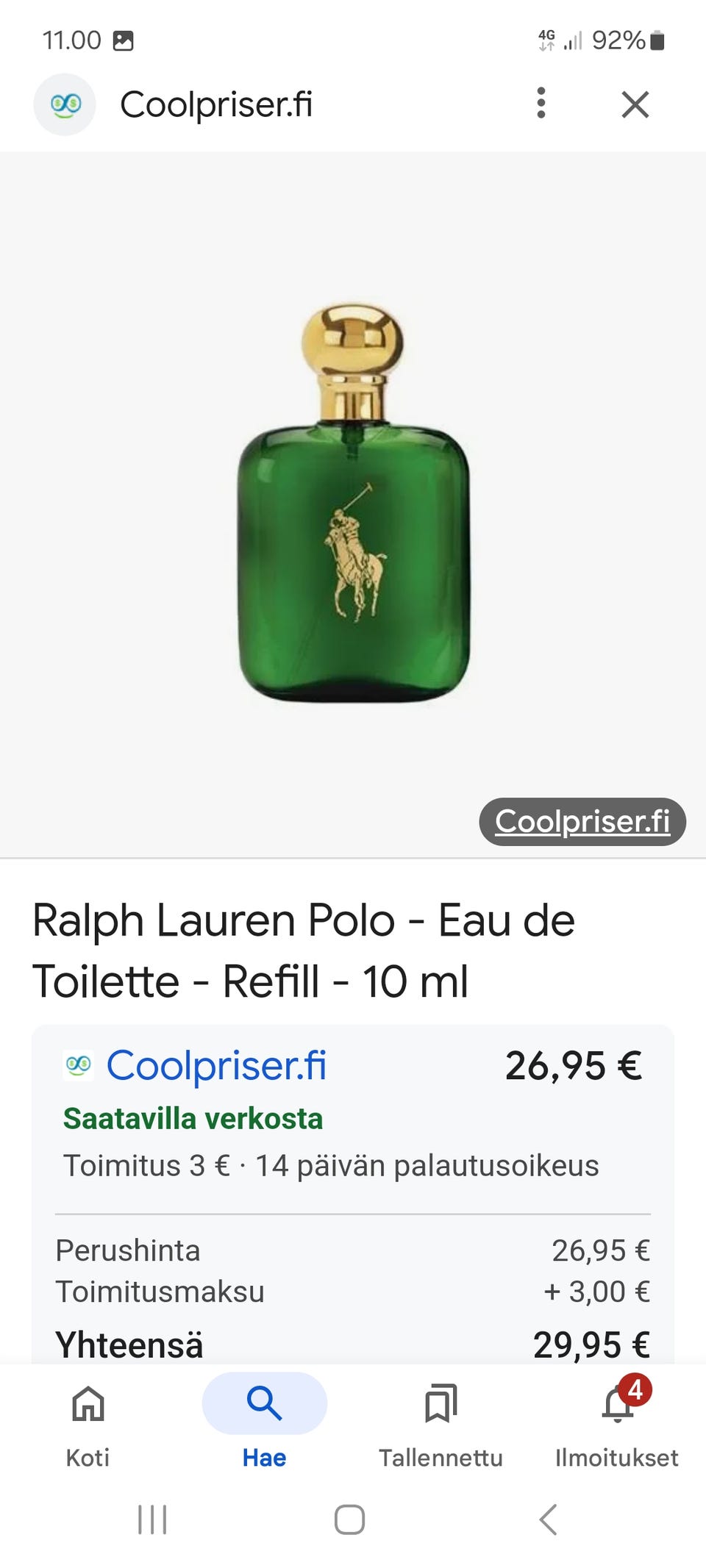The height and width of the screenshot is (1568, 706).
Task: Open the blue Coolpriser.fi store link
Action: [216, 1065]
